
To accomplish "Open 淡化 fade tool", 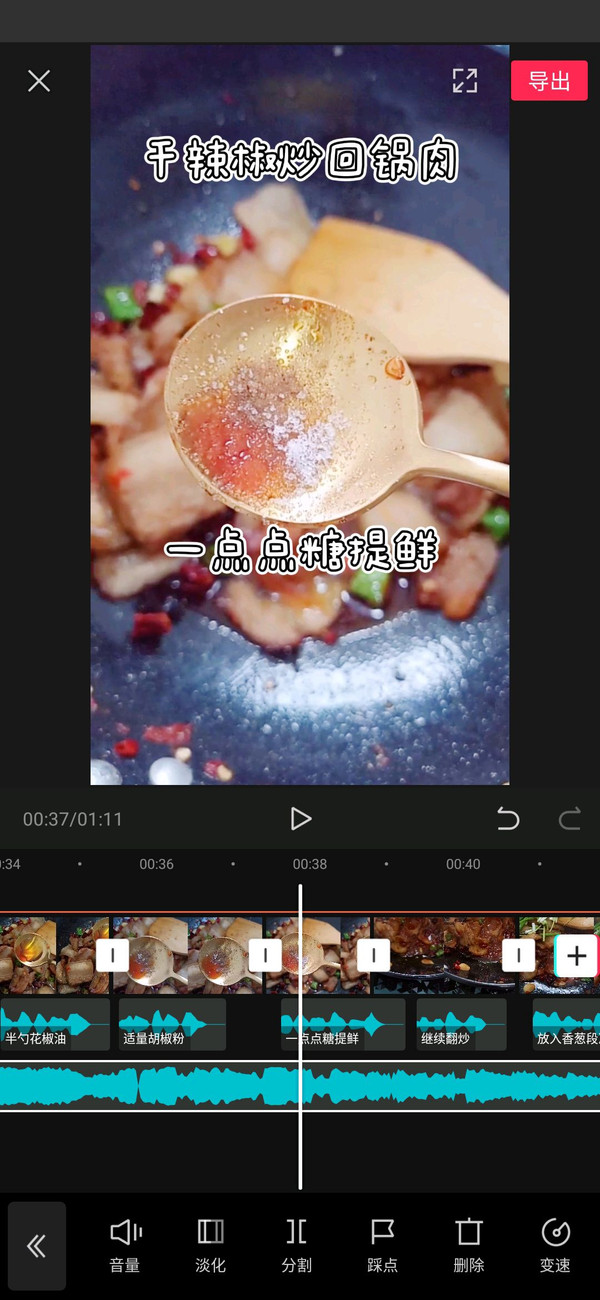I will [x=211, y=1245].
